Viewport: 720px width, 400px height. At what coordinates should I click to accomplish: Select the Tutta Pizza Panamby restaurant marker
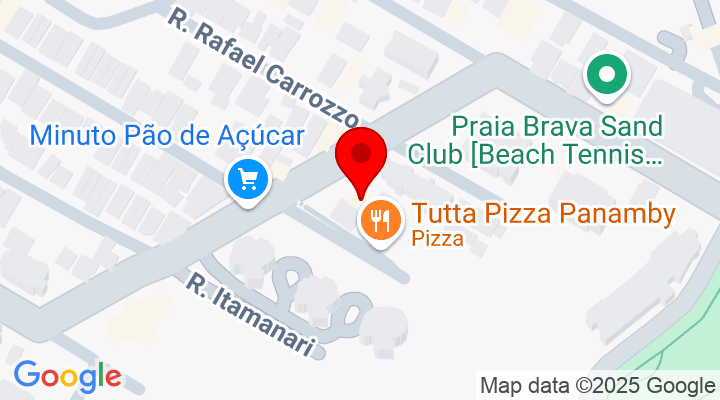378,217
